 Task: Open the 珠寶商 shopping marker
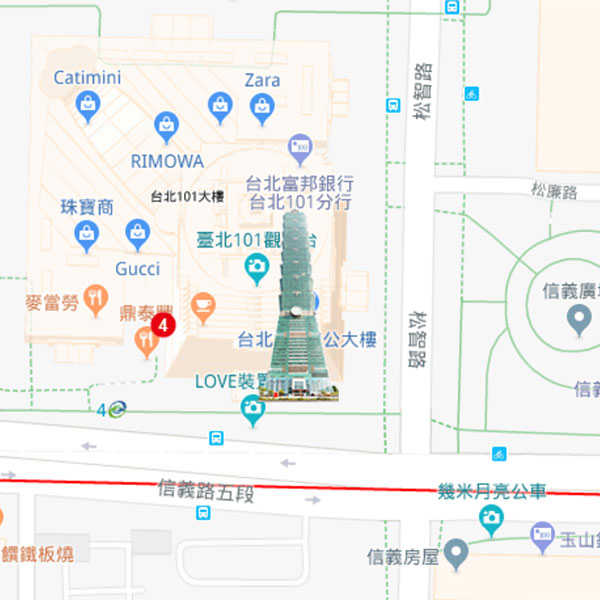tap(87, 235)
